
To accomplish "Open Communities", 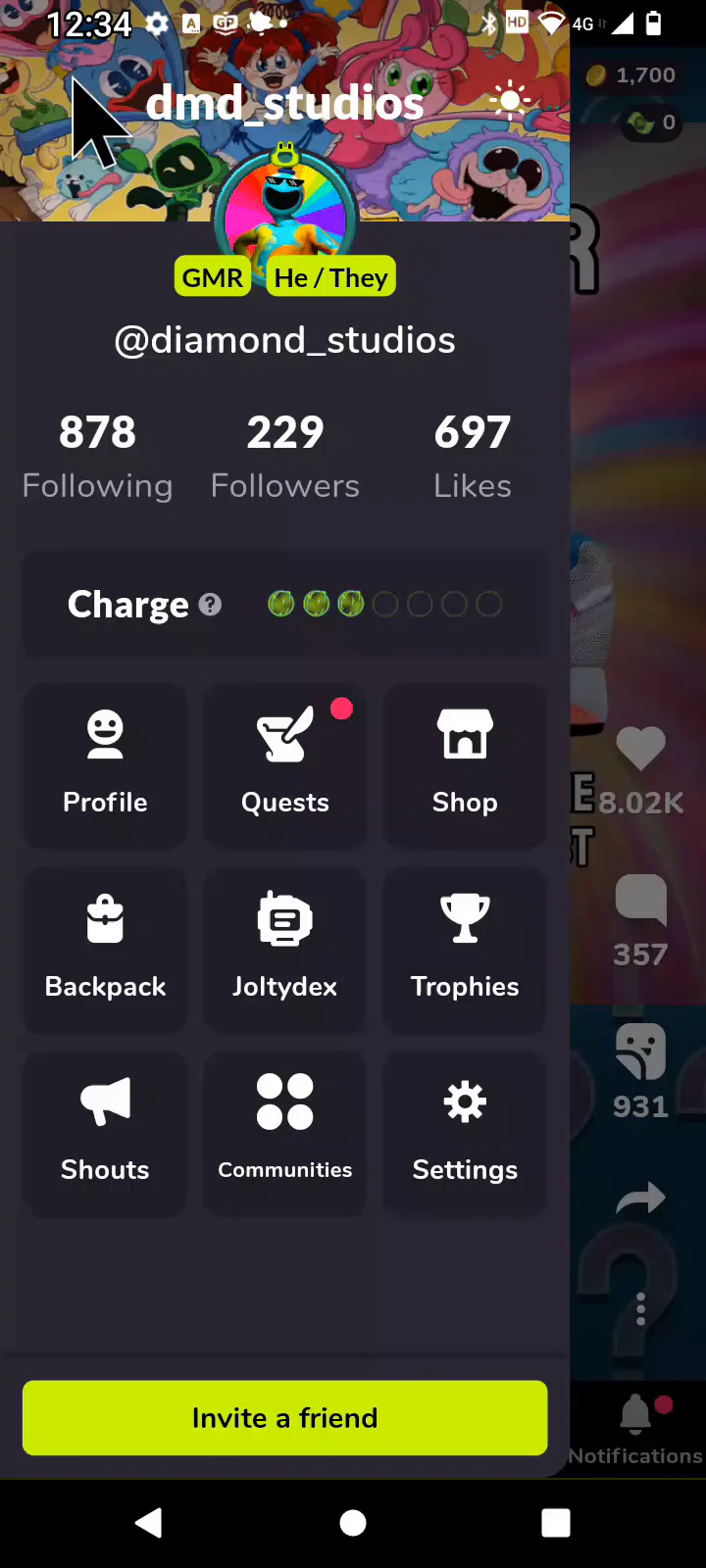I will (x=284, y=1134).
